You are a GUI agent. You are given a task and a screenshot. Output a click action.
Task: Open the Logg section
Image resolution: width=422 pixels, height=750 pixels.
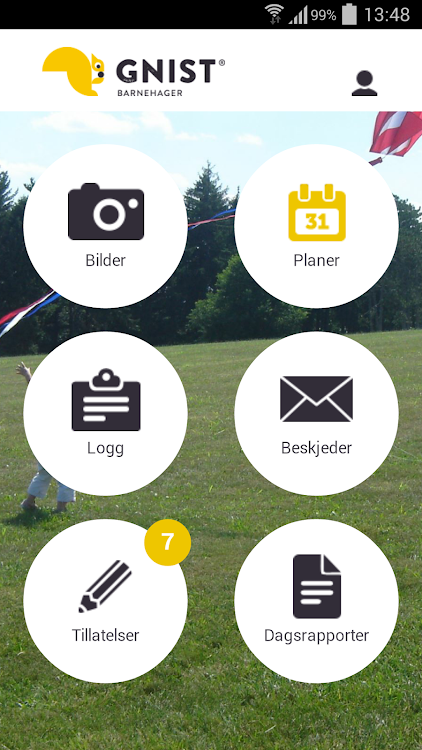[105, 414]
